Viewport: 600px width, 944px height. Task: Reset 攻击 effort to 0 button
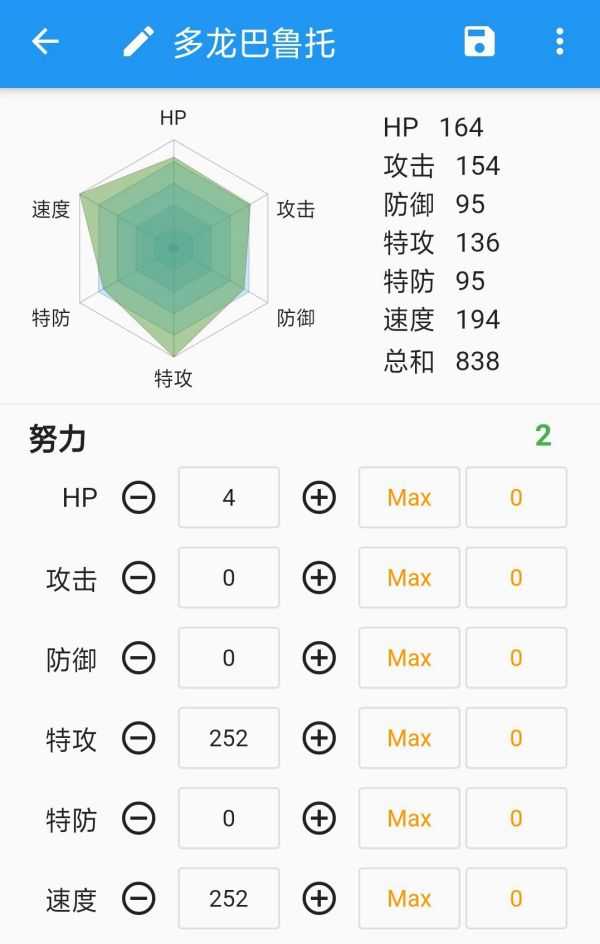pos(516,577)
